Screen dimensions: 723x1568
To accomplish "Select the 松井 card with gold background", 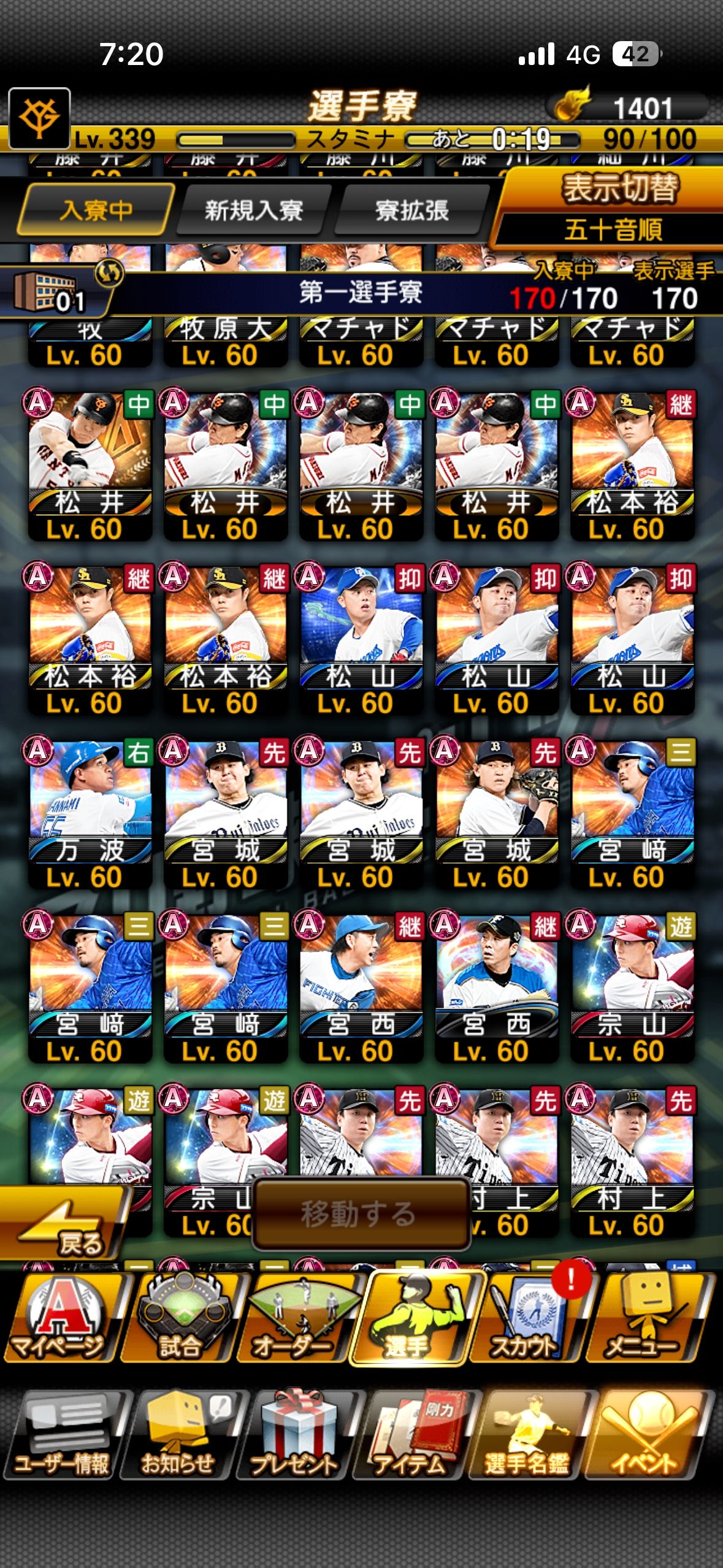I will 90,464.
